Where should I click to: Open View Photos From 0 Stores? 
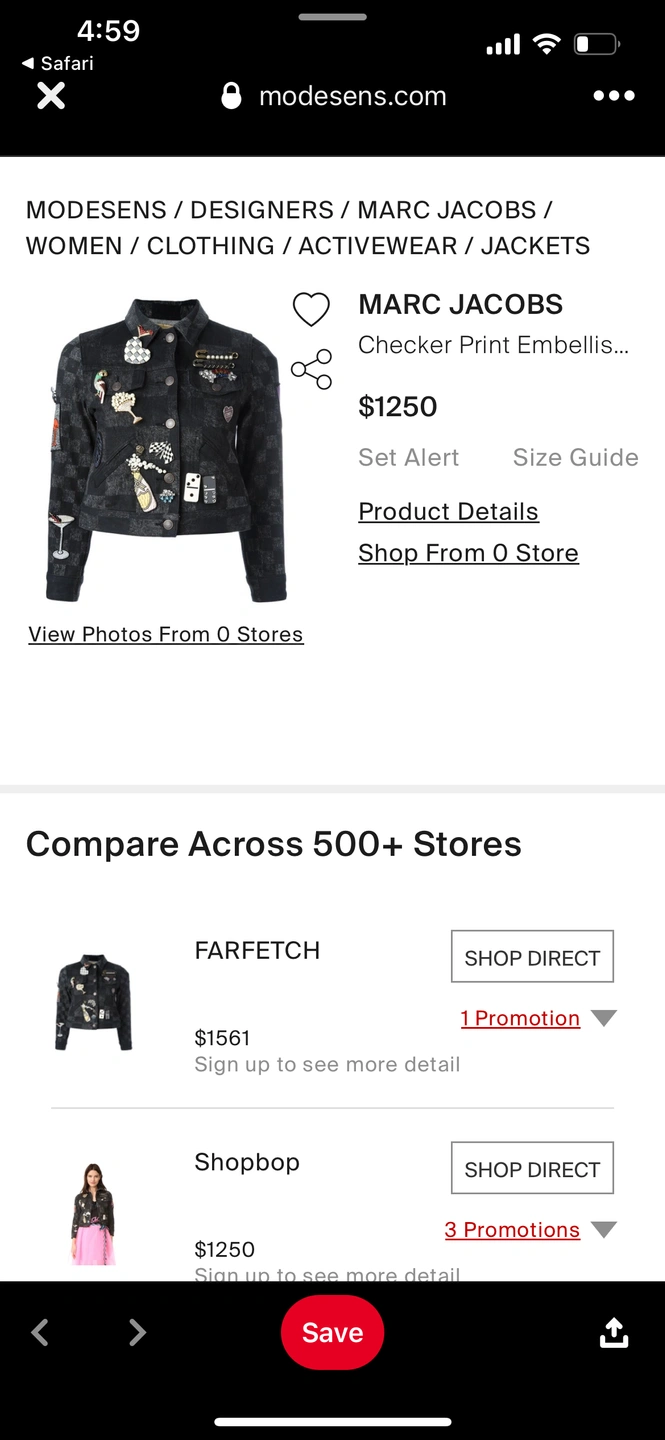point(166,634)
